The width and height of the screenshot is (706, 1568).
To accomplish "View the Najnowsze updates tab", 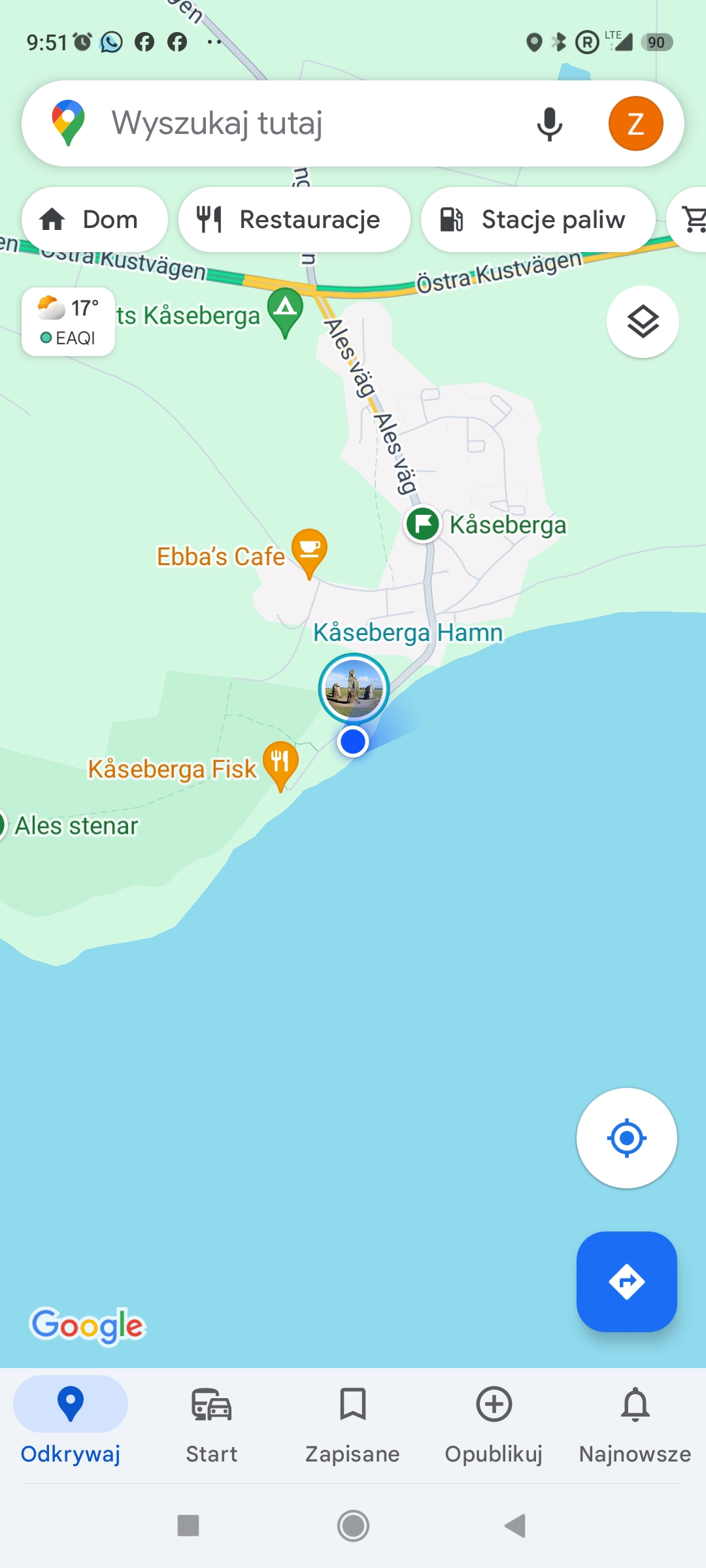I will click(x=635, y=1424).
